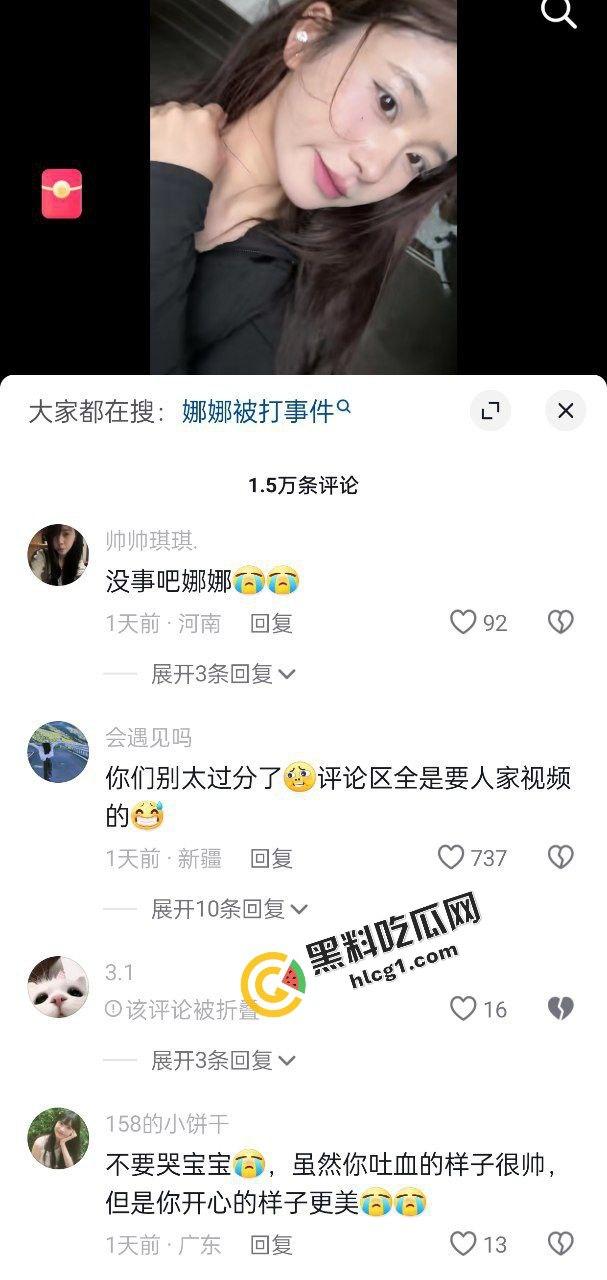Reply to 158的小饼干's comment
This screenshot has height=1280, width=607.
tap(271, 1245)
